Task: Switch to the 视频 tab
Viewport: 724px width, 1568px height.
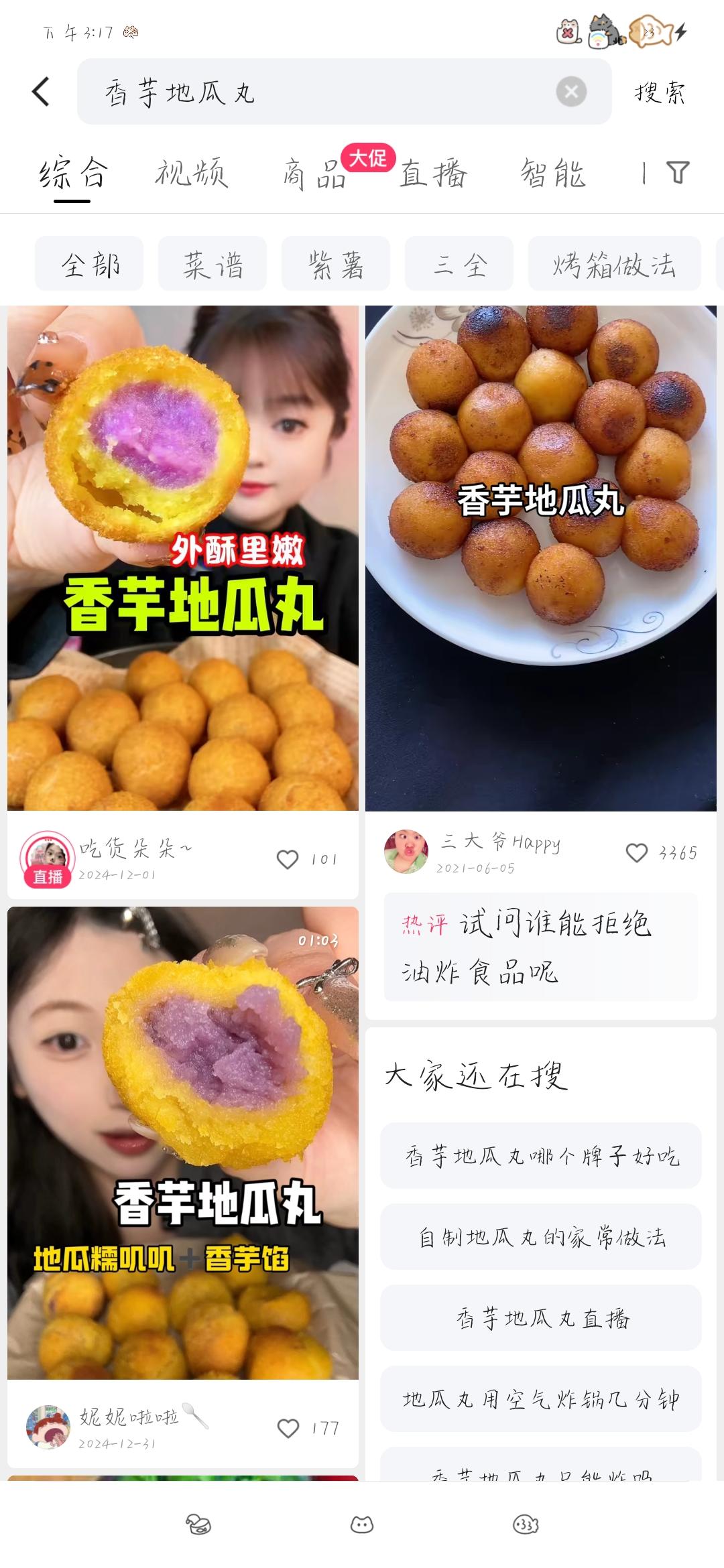Action: (192, 174)
